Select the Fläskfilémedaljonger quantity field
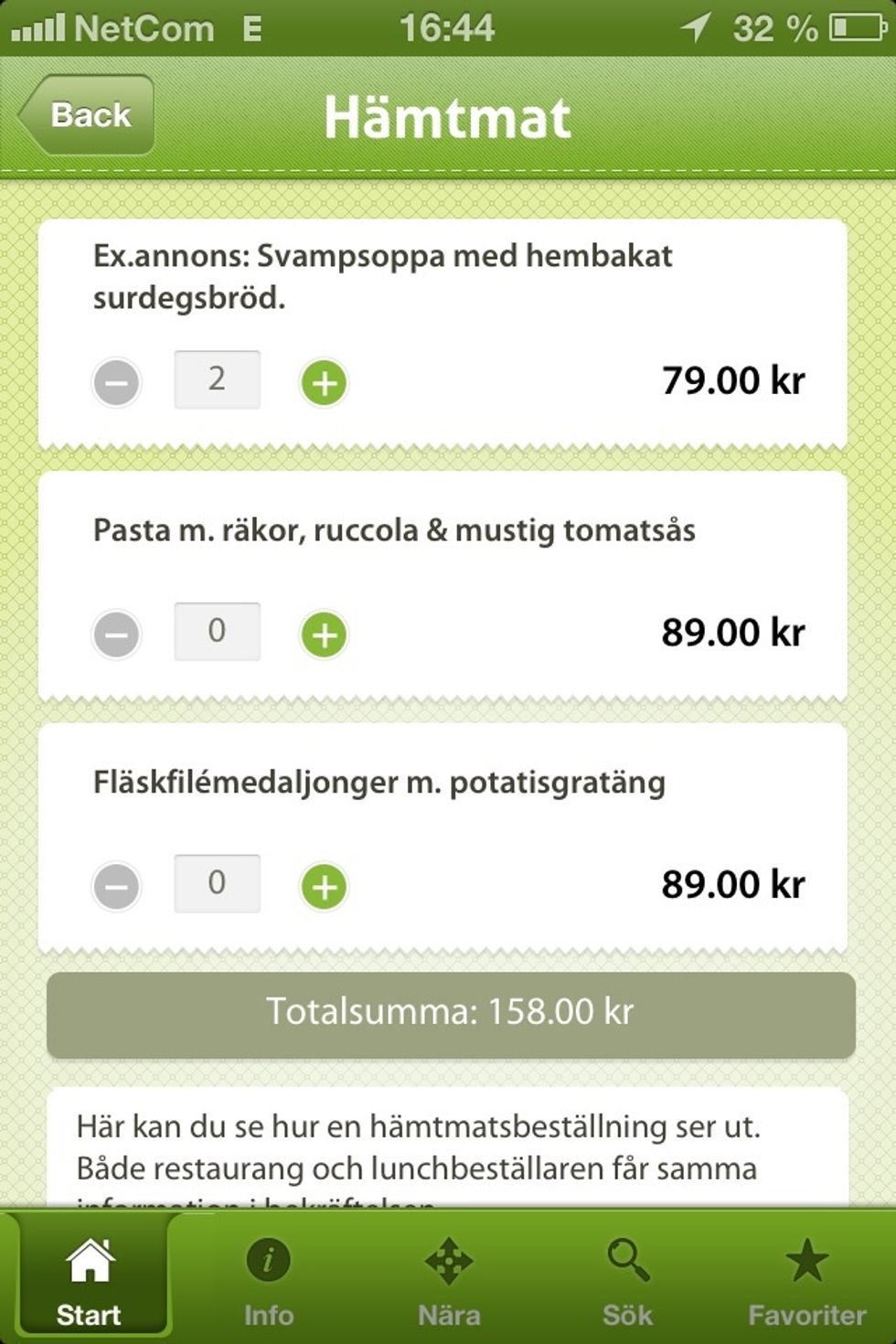The width and height of the screenshot is (896, 1344). (217, 883)
